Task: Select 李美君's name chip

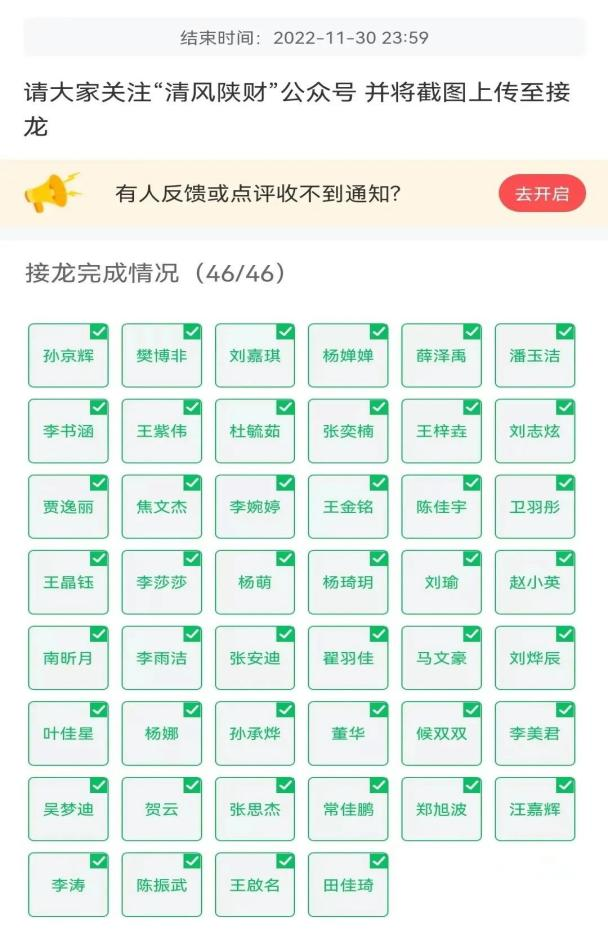Action: (535, 733)
